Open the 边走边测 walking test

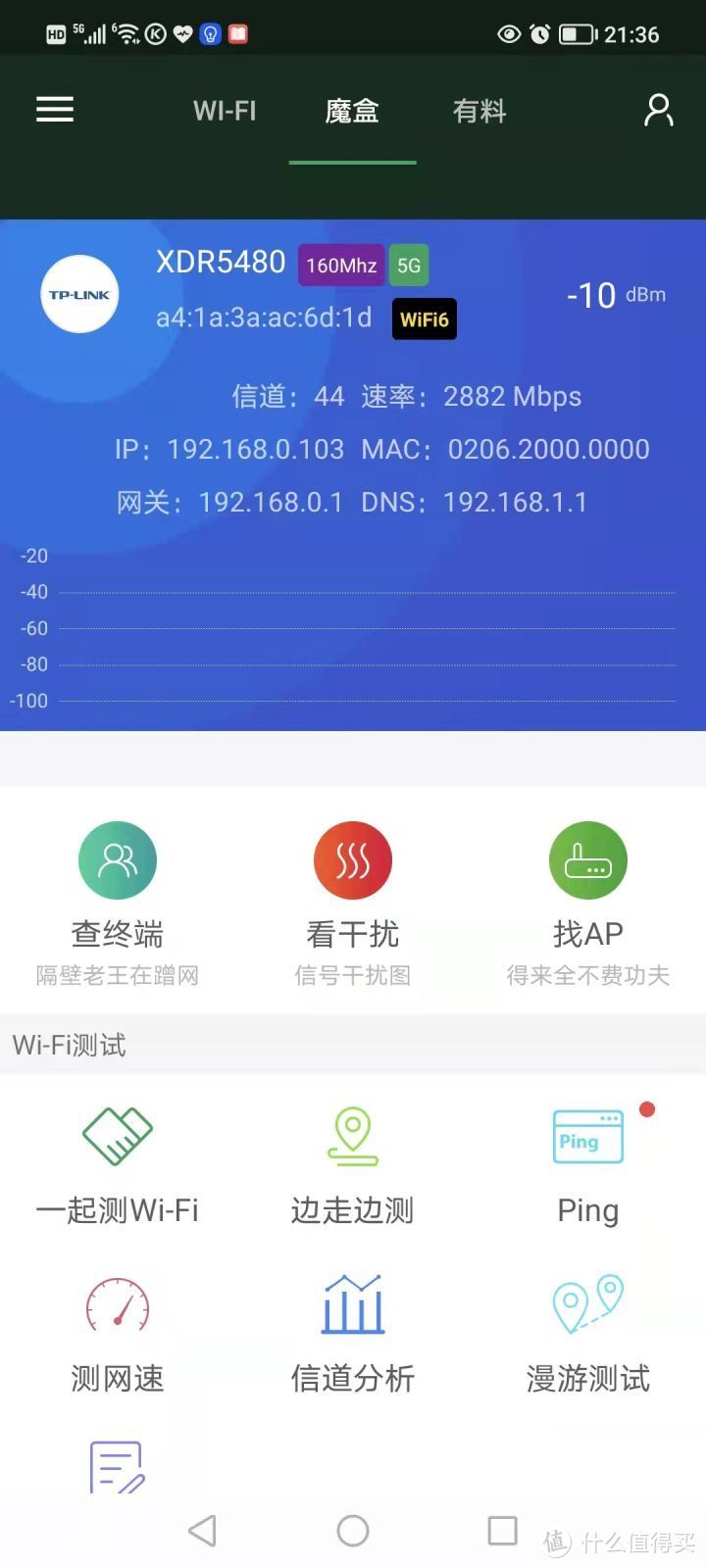tap(352, 1166)
